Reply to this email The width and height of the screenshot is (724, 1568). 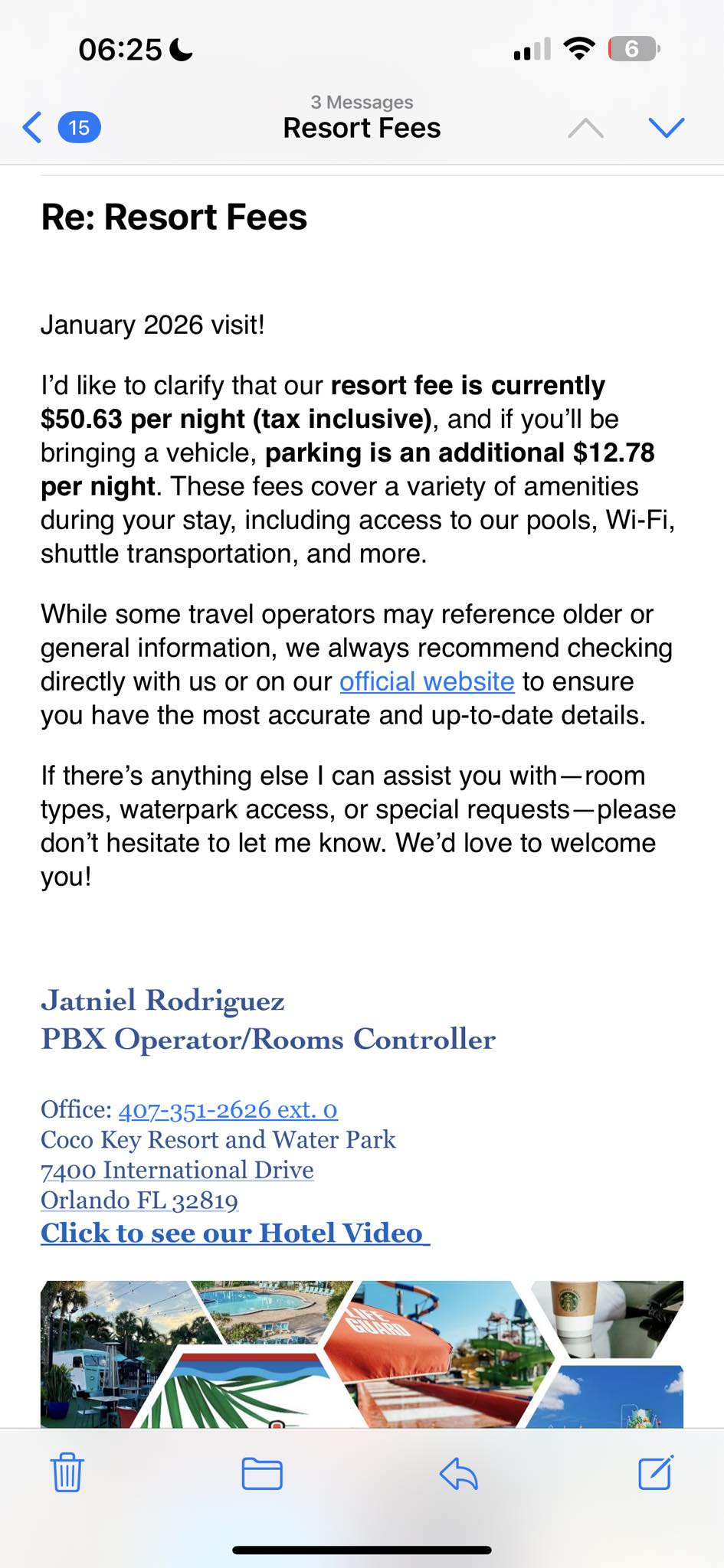tap(458, 1473)
